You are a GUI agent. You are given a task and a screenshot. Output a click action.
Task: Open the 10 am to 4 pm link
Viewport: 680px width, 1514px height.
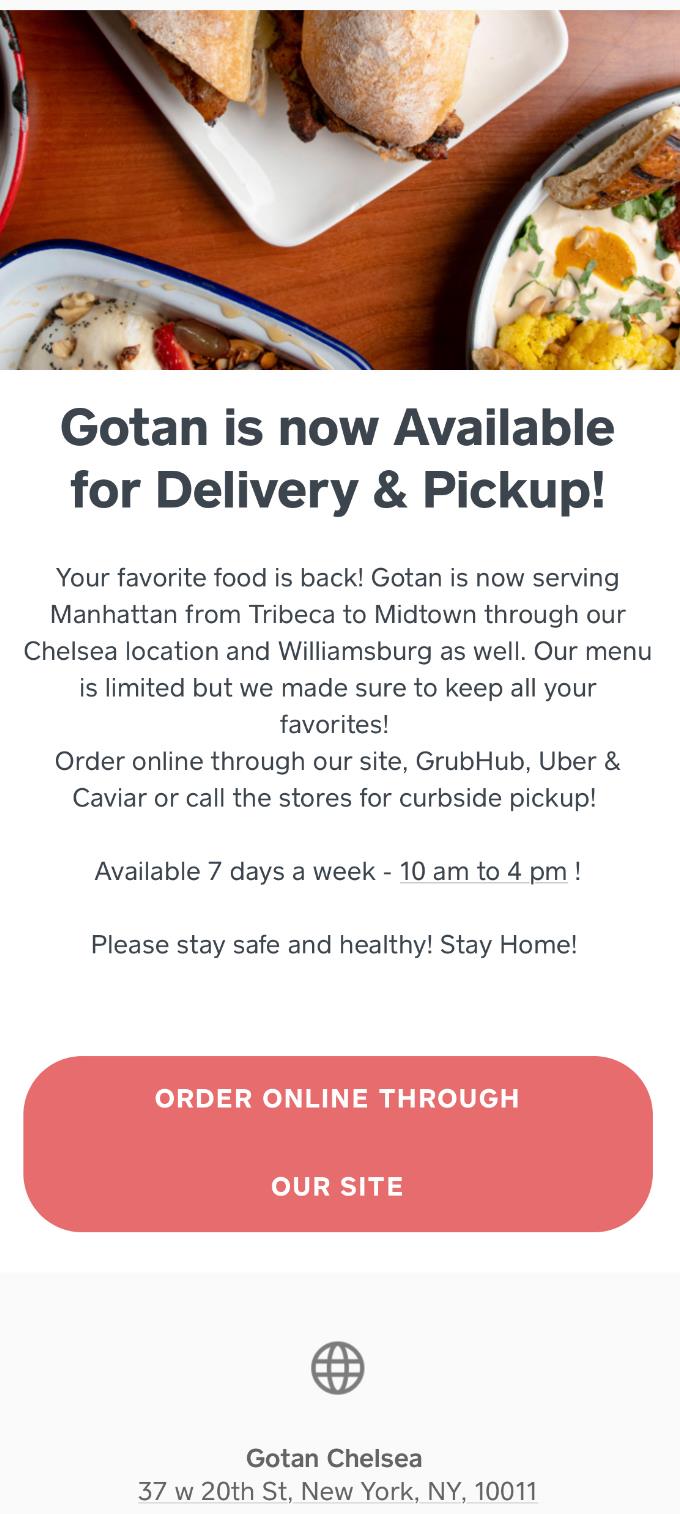click(483, 871)
